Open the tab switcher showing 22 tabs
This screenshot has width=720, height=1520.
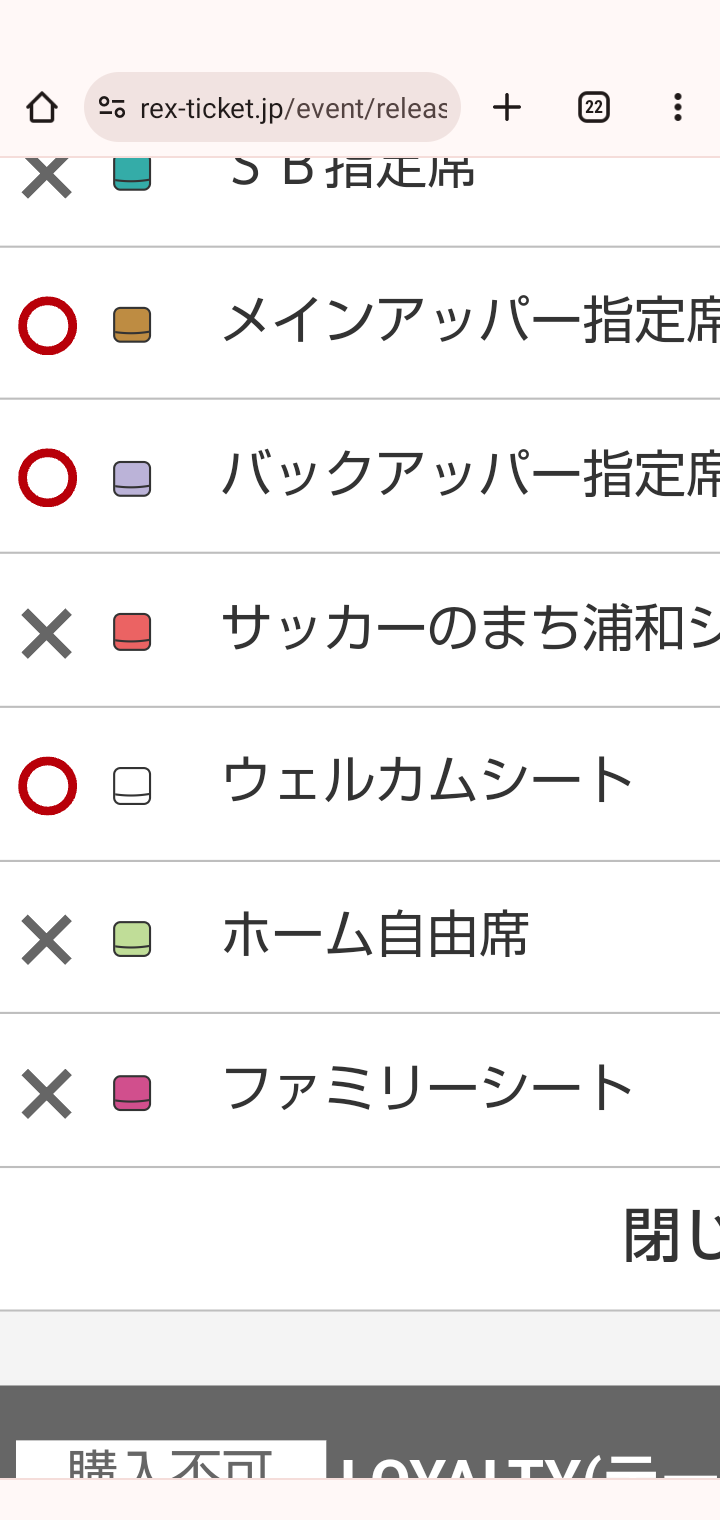point(594,107)
